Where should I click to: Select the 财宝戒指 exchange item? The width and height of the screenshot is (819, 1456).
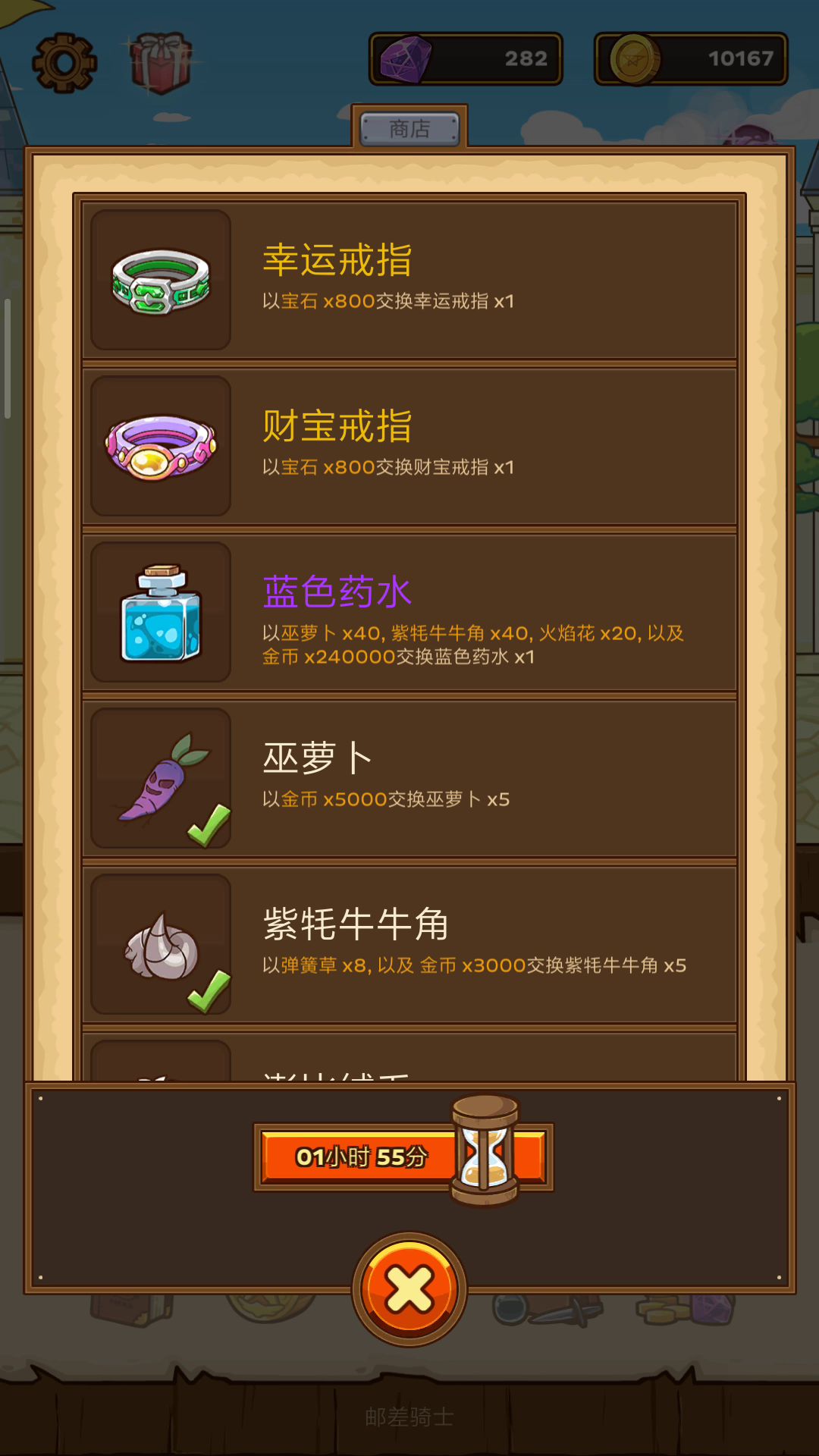coord(409,446)
